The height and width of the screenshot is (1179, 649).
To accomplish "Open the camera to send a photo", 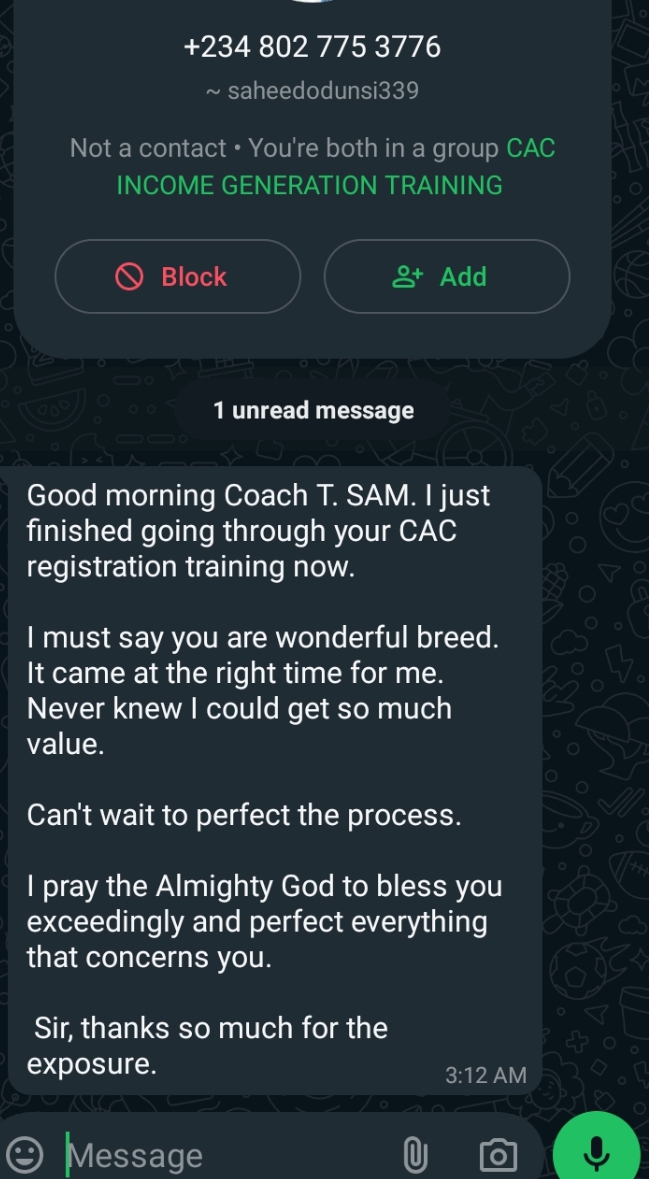I will pyautogui.click(x=498, y=1156).
